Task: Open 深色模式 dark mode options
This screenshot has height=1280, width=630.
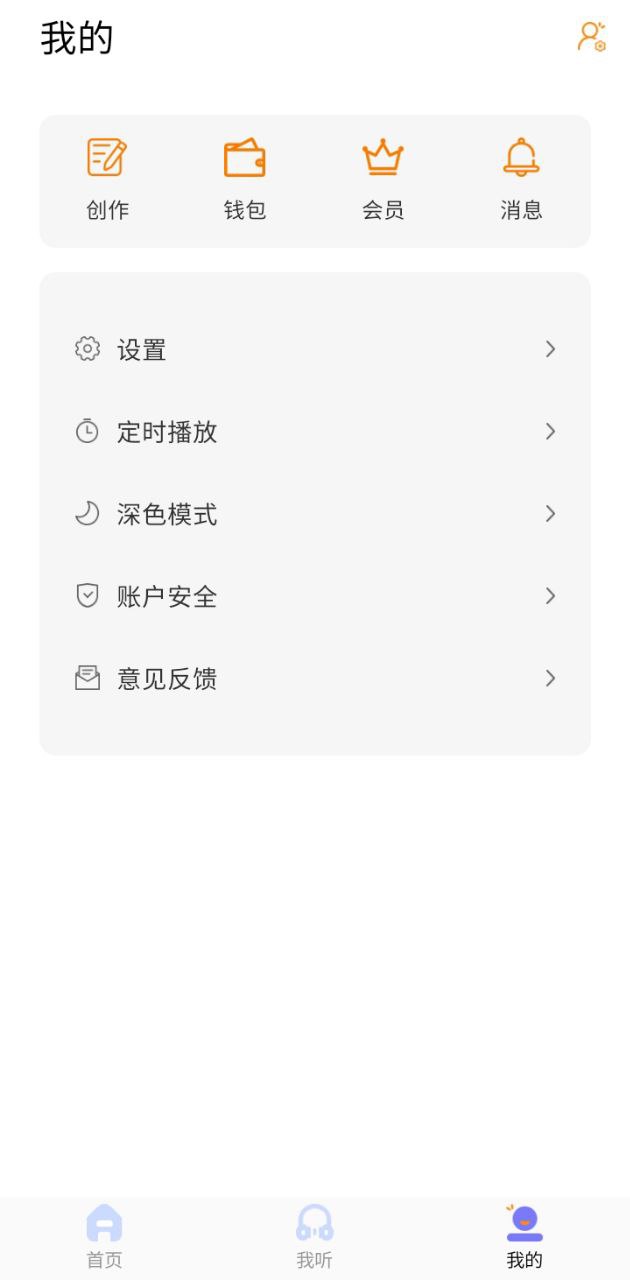Action: 315,514
